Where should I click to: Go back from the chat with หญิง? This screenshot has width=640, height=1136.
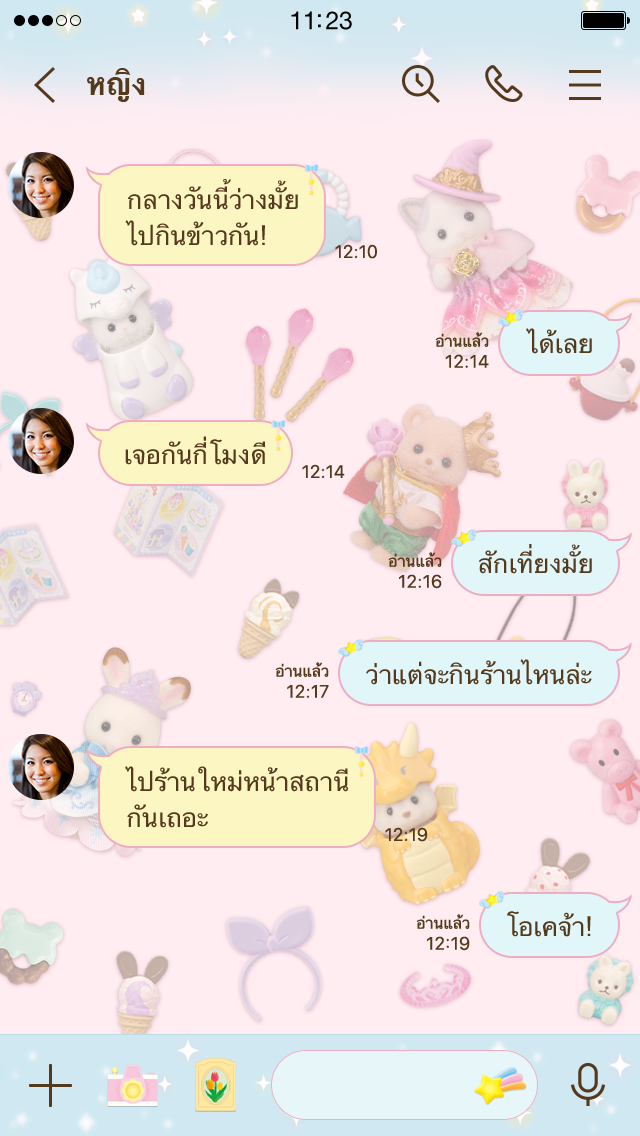tap(44, 86)
